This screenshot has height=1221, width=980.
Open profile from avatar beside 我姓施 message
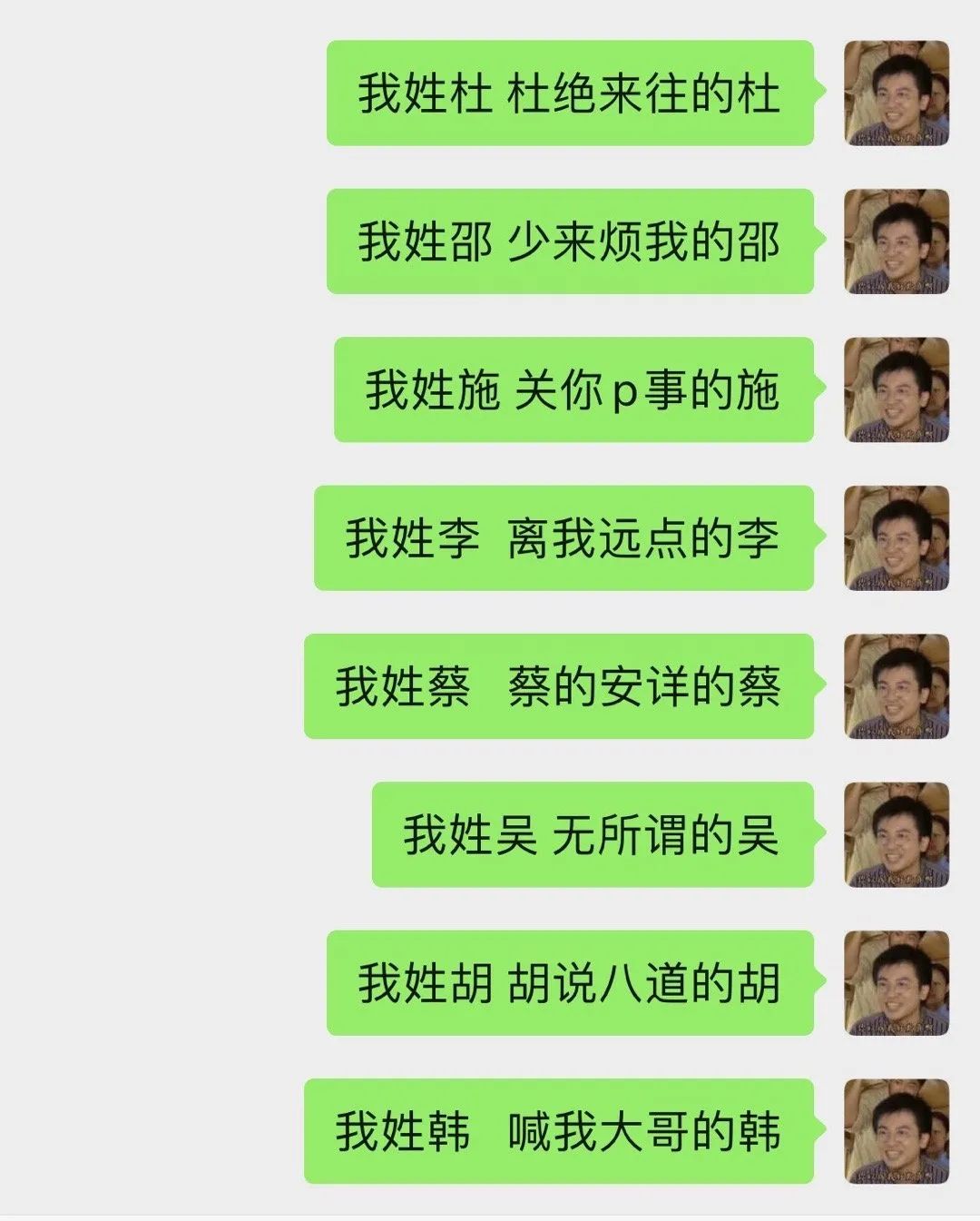897,389
